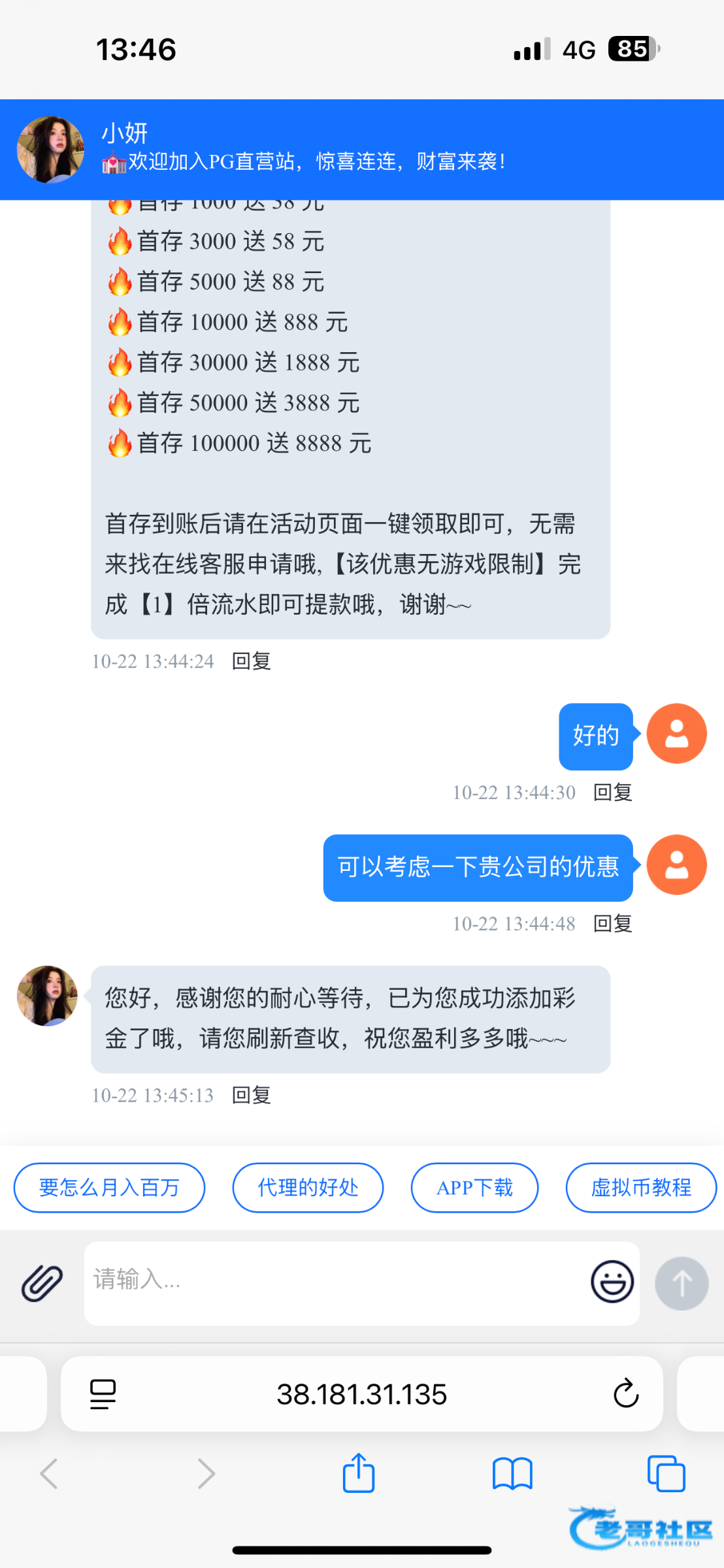Tap the paperclip attachment icon
Image resolution: width=724 pixels, height=1568 pixels.
point(42,1283)
